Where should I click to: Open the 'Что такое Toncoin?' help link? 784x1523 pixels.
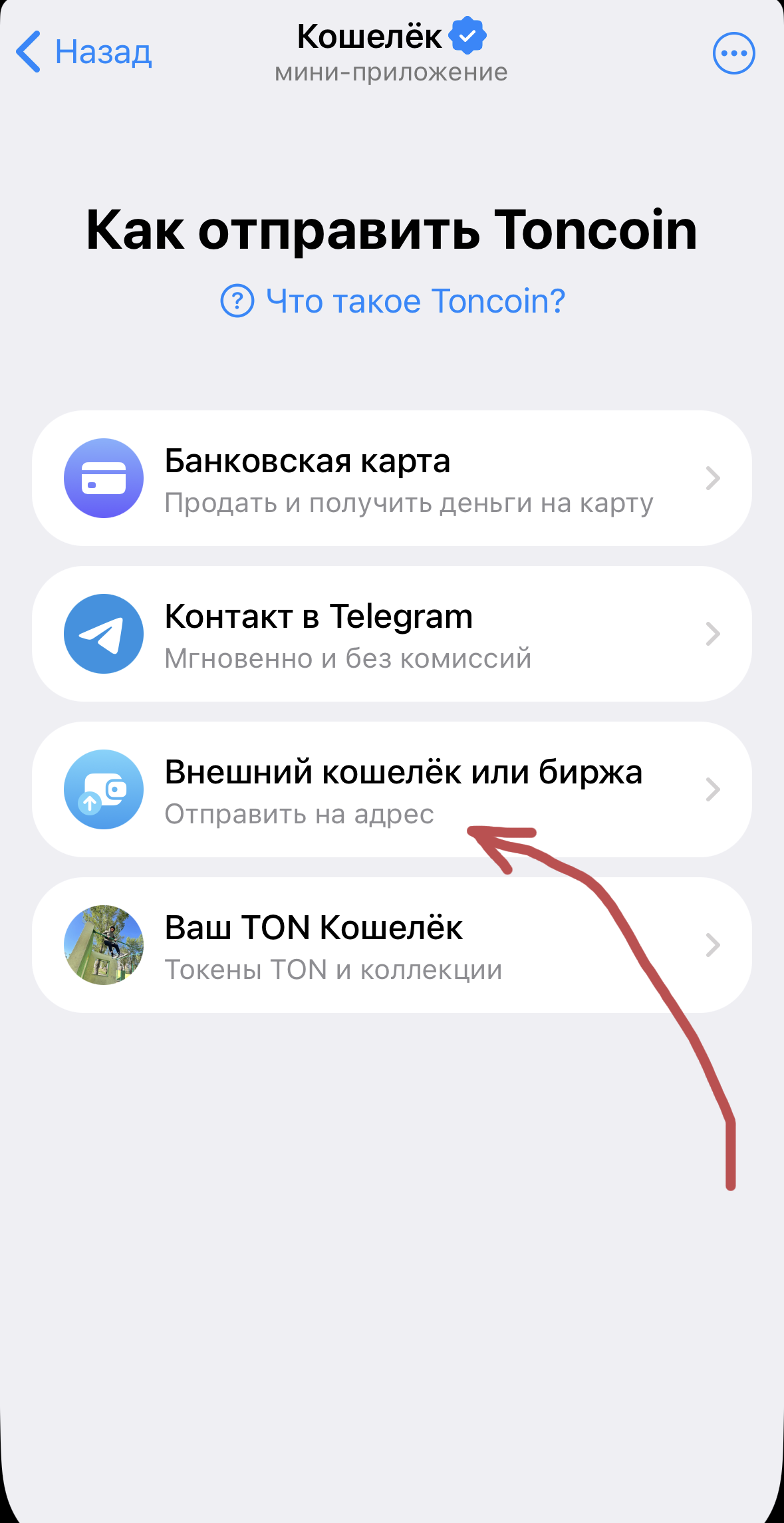point(392,301)
